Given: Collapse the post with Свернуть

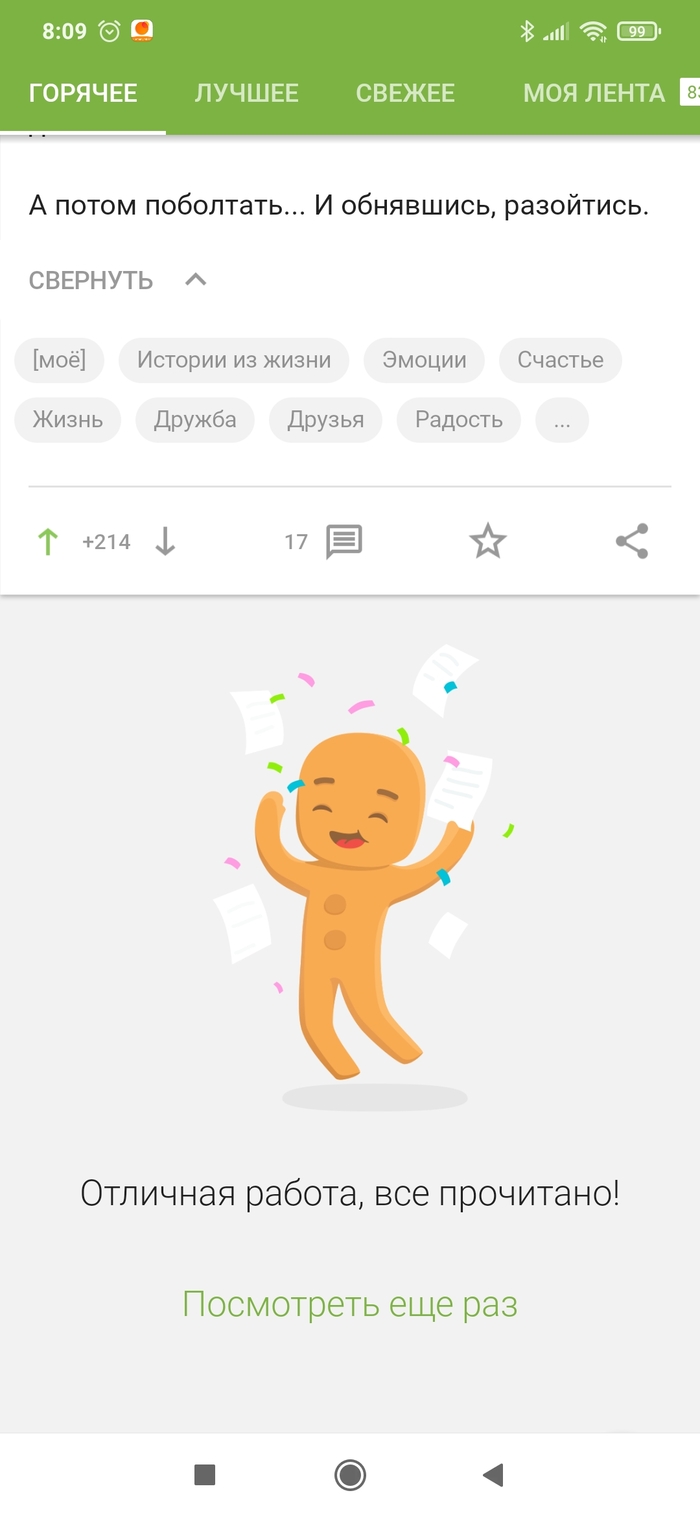Looking at the screenshot, I should [117, 280].
